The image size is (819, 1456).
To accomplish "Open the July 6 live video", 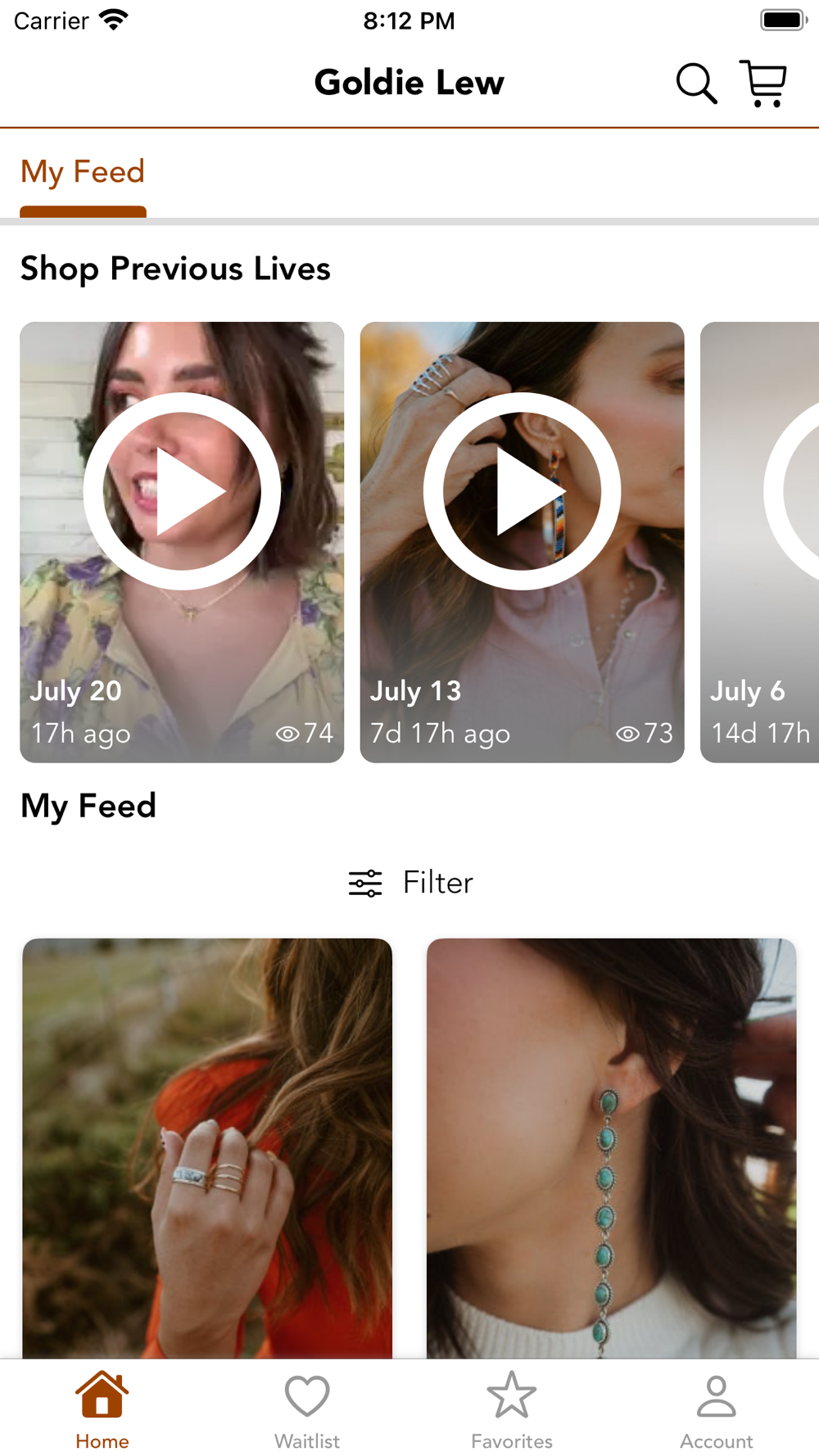I will pyautogui.click(x=760, y=542).
